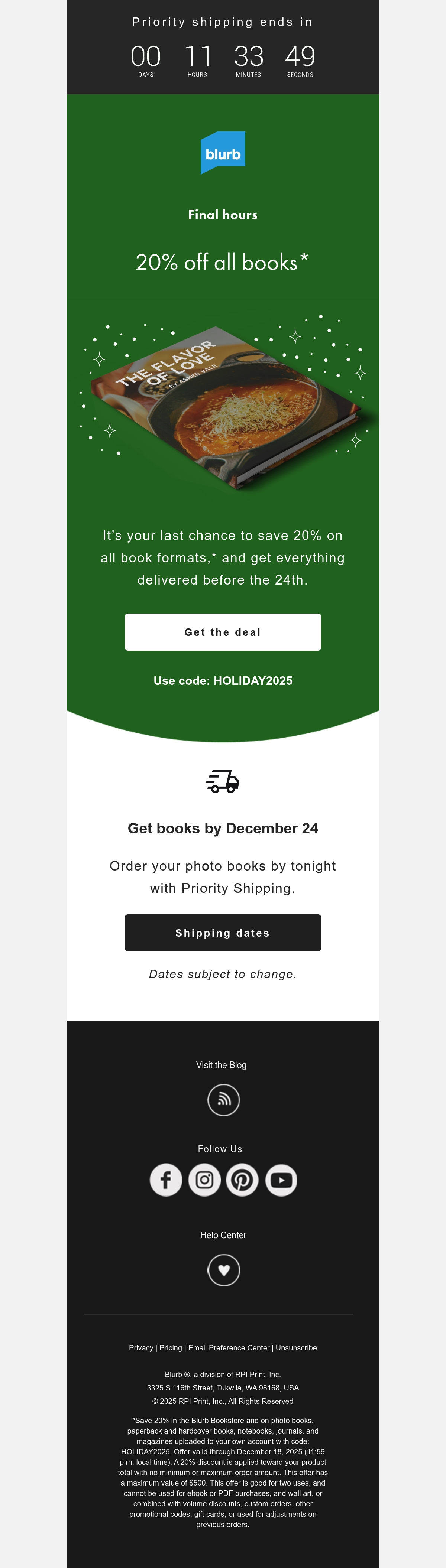Open Blurb's YouTube channel
The height and width of the screenshot is (1568, 446).
click(x=281, y=1180)
